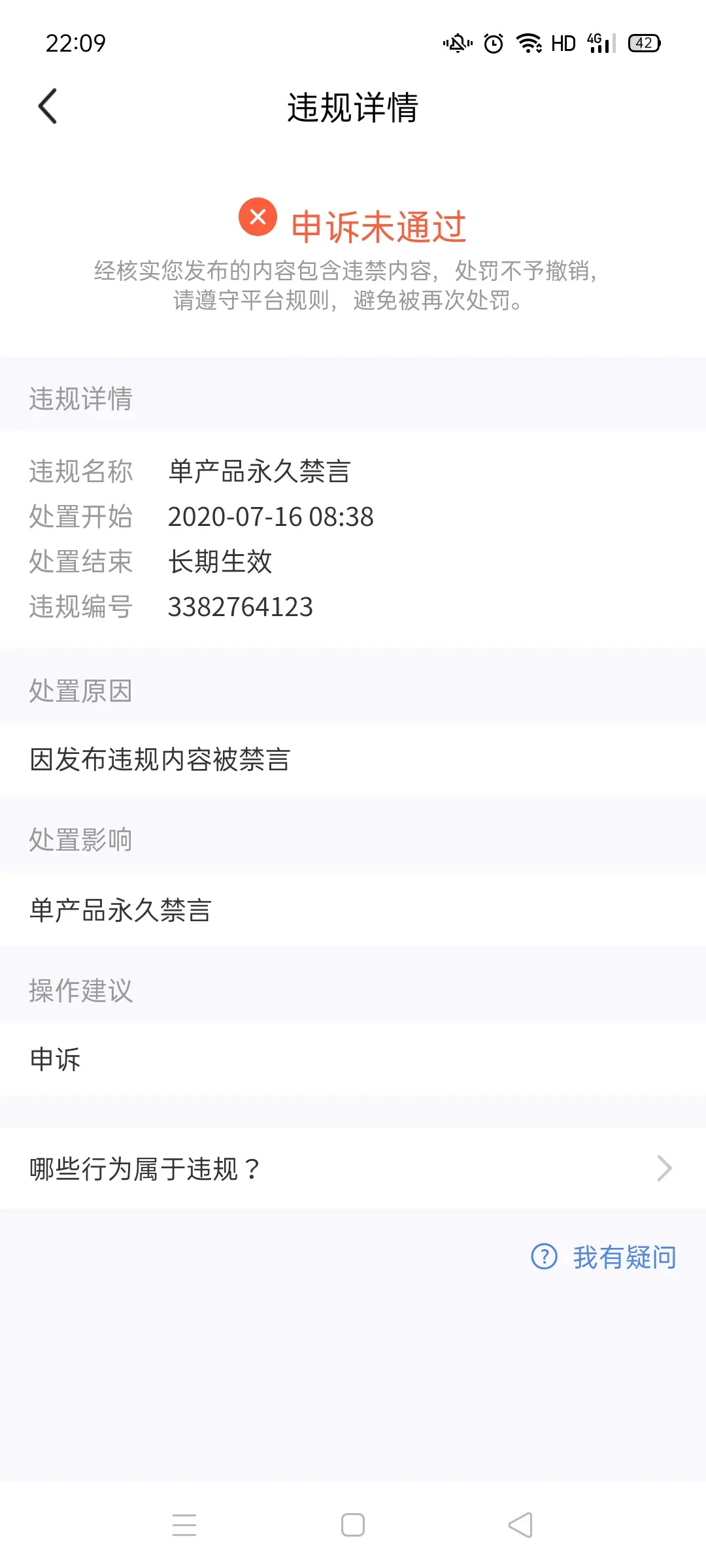This screenshot has width=706, height=1568.
Task: Tap the '我有疑问' help link
Action: pyautogui.click(x=604, y=1256)
